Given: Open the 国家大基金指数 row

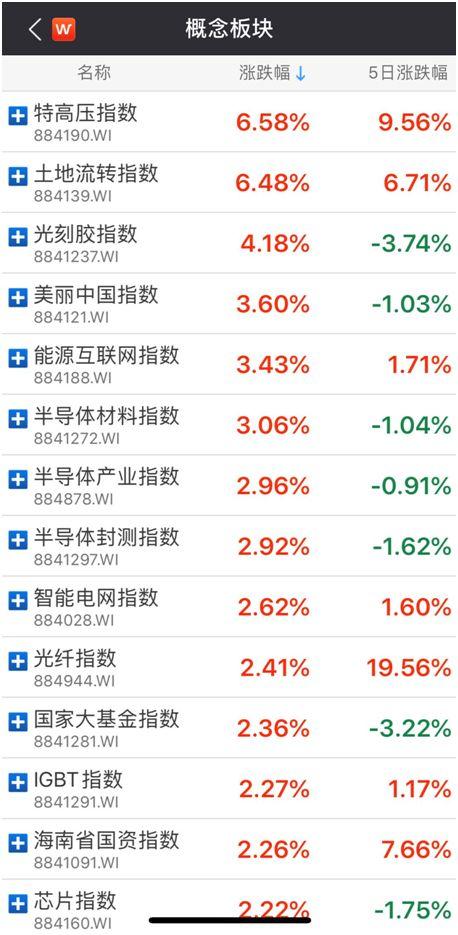Looking at the screenshot, I should pyautogui.click(x=229, y=727).
